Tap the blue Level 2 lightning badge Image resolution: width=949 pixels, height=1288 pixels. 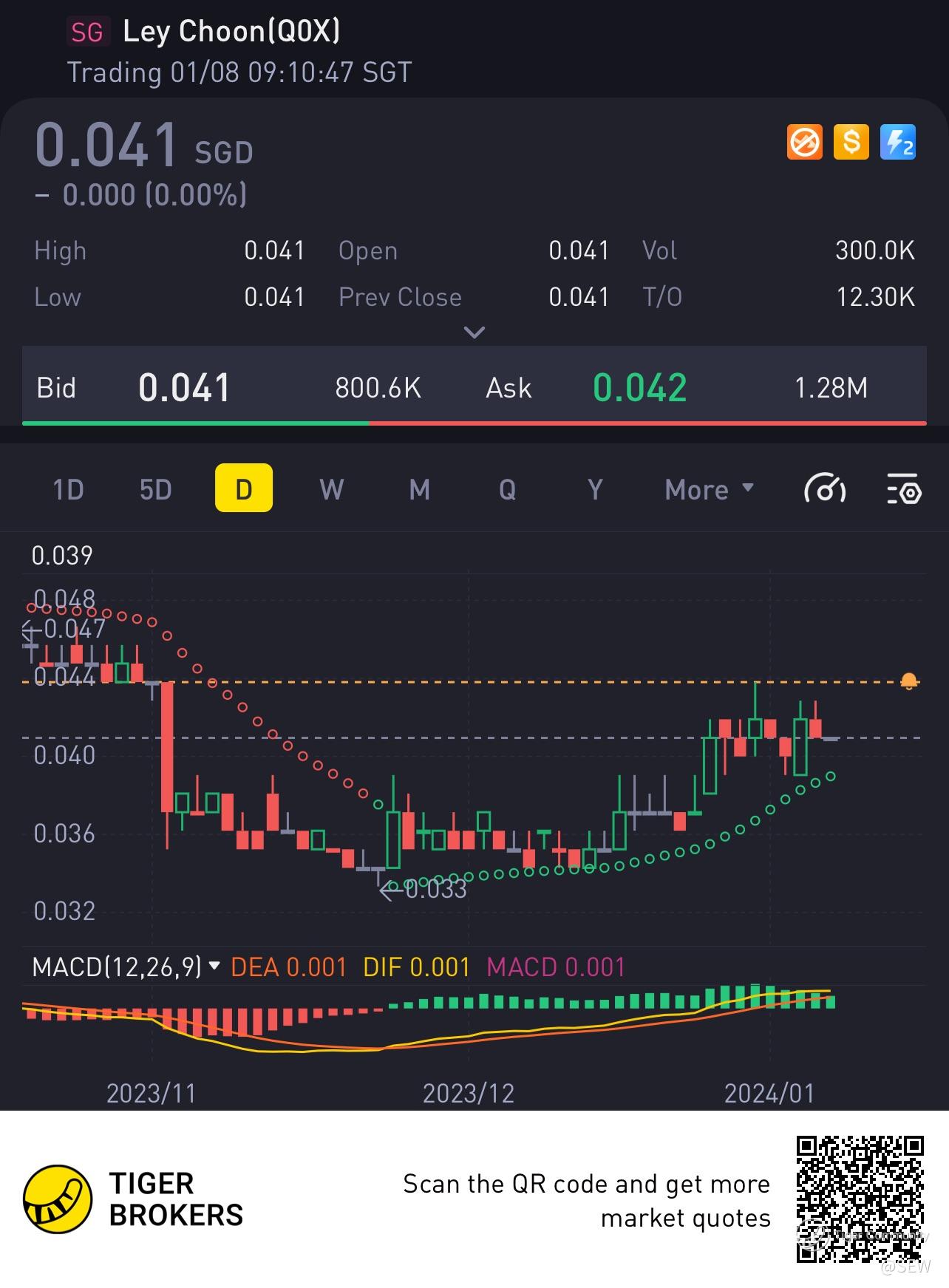tap(898, 142)
